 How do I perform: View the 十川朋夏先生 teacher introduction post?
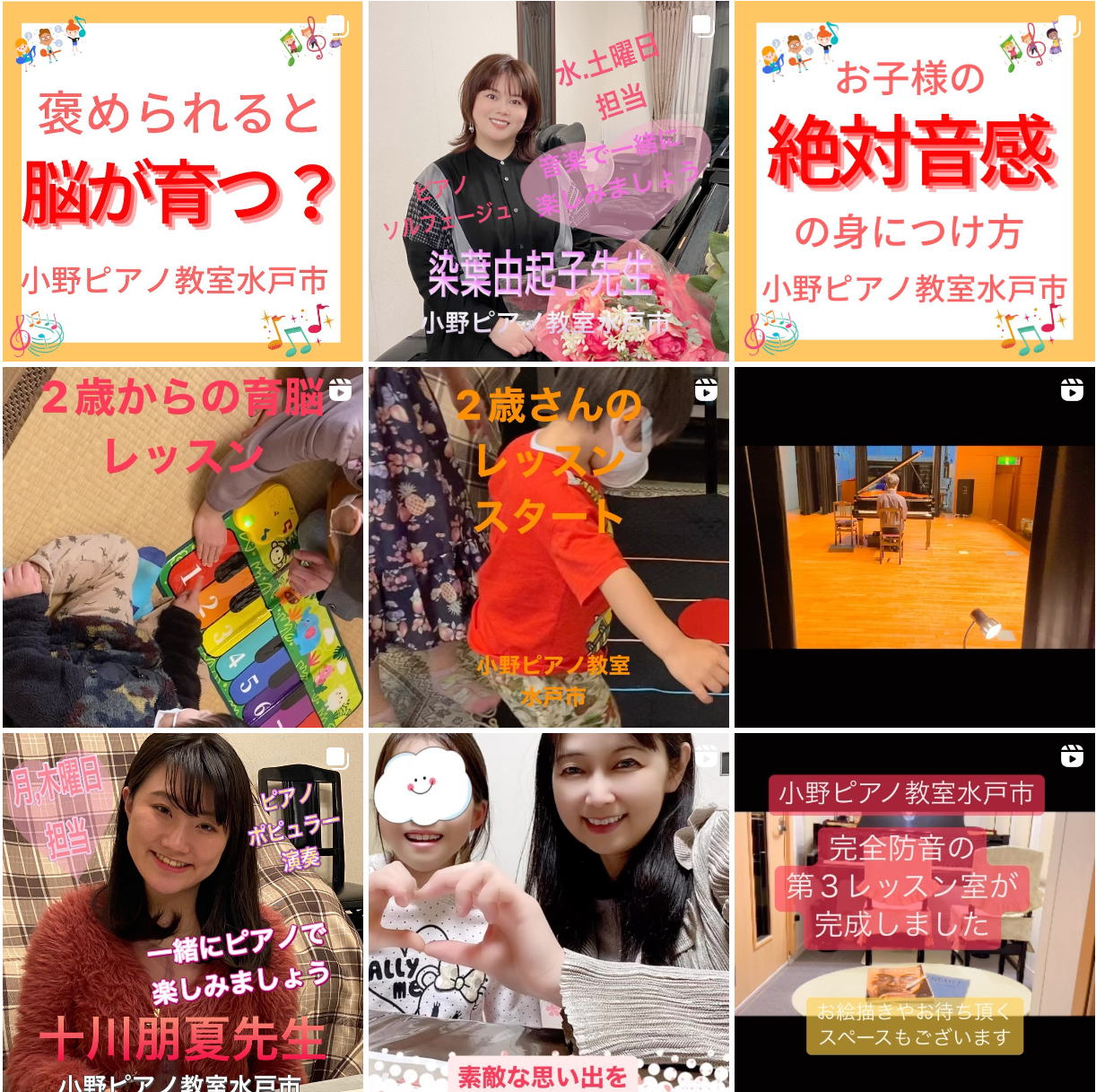182,912
